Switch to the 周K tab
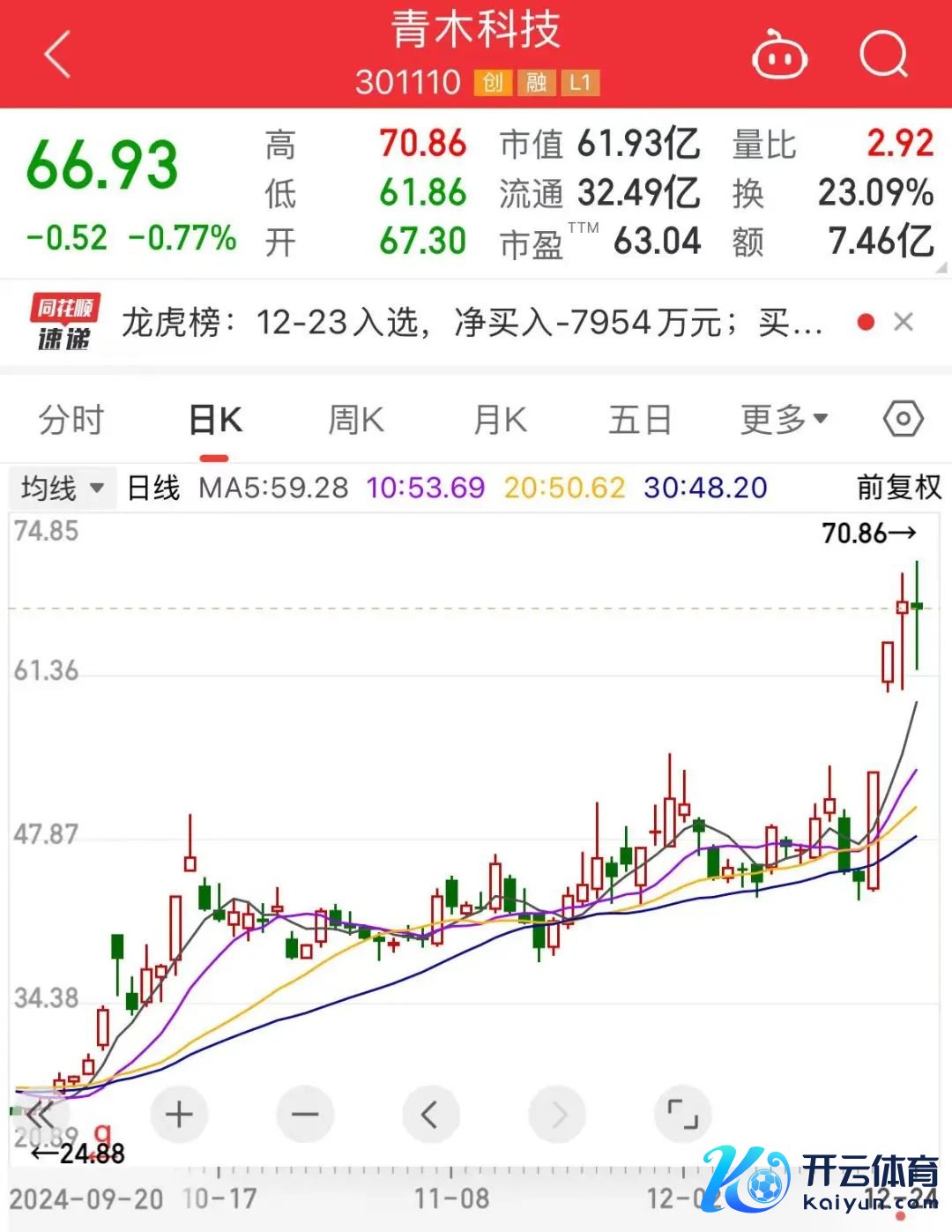 (x=355, y=420)
